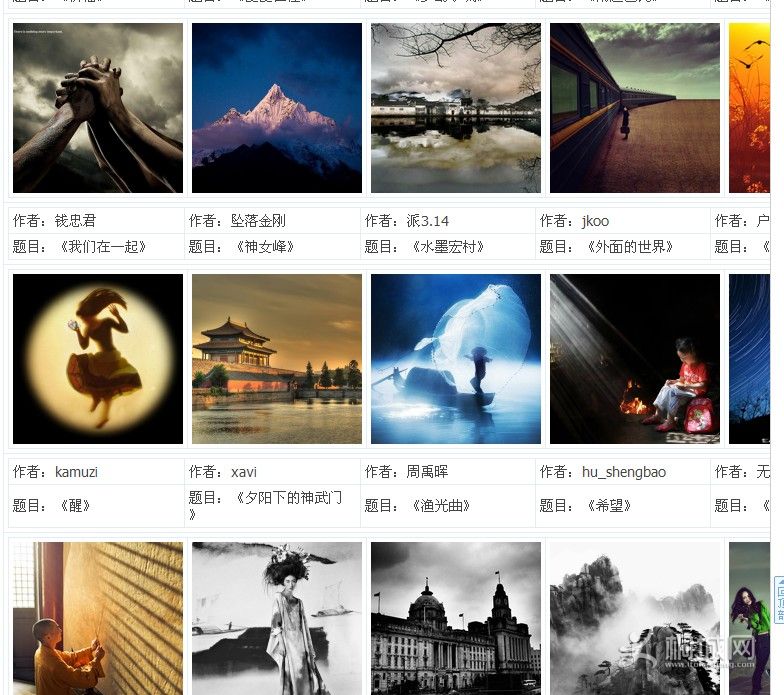Open the photo titled 《我们在一起》
Image resolution: width=784 pixels, height=695 pixels.
(x=98, y=108)
